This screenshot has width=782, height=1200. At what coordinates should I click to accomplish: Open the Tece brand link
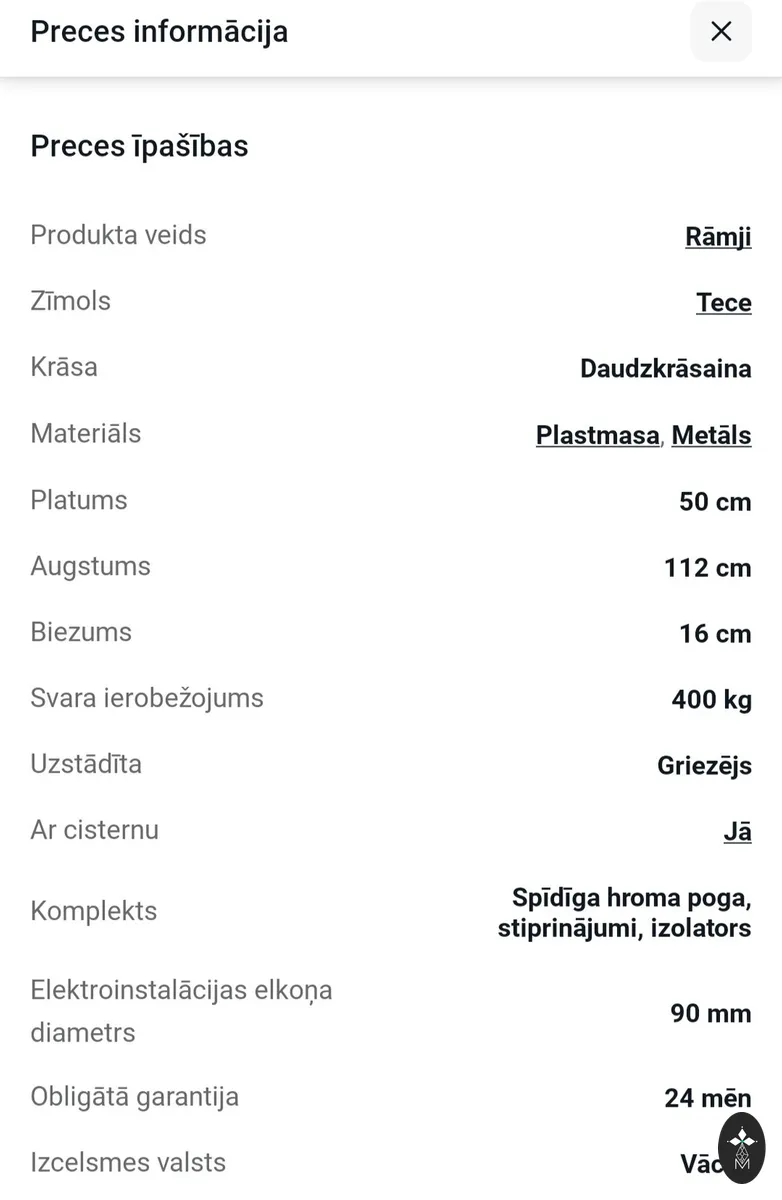click(x=724, y=302)
